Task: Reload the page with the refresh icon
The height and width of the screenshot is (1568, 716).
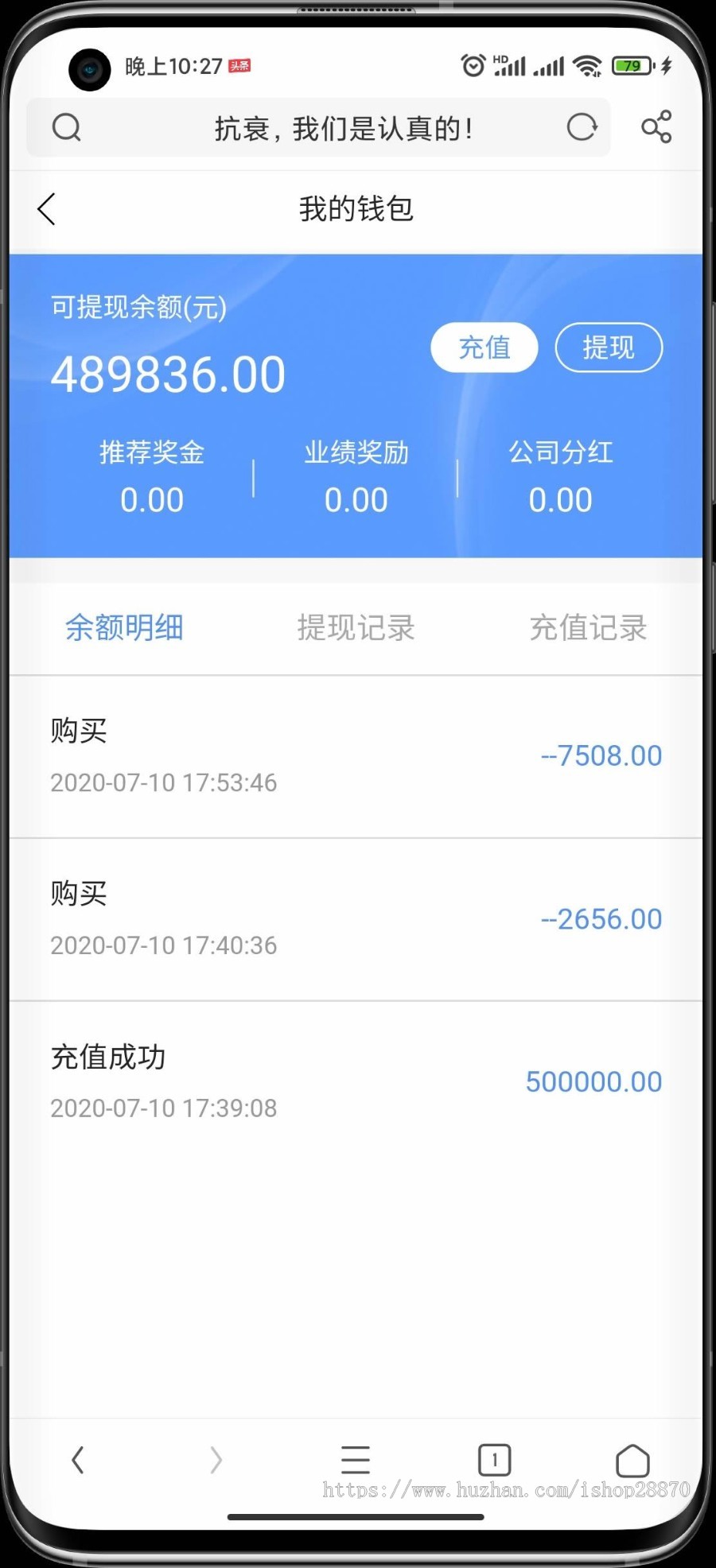Action: pos(582,127)
